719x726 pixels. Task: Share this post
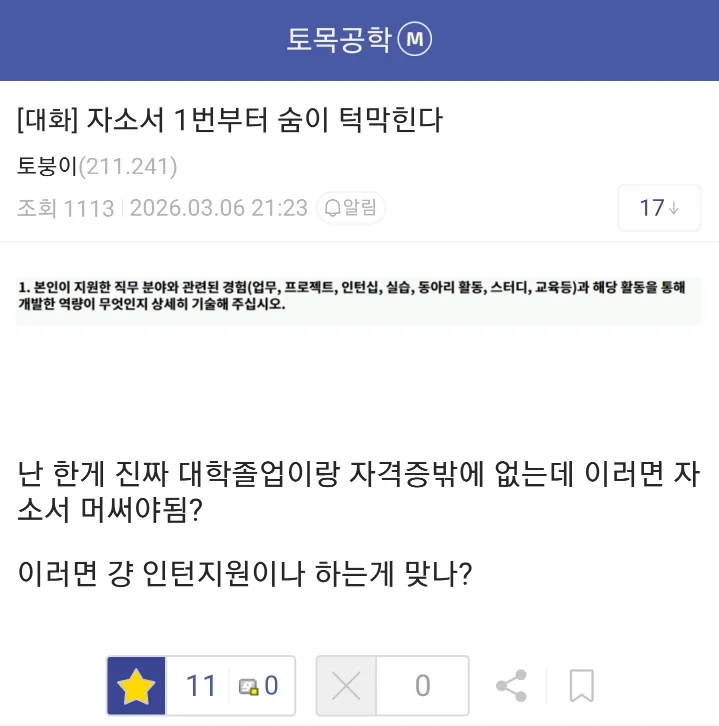click(512, 686)
